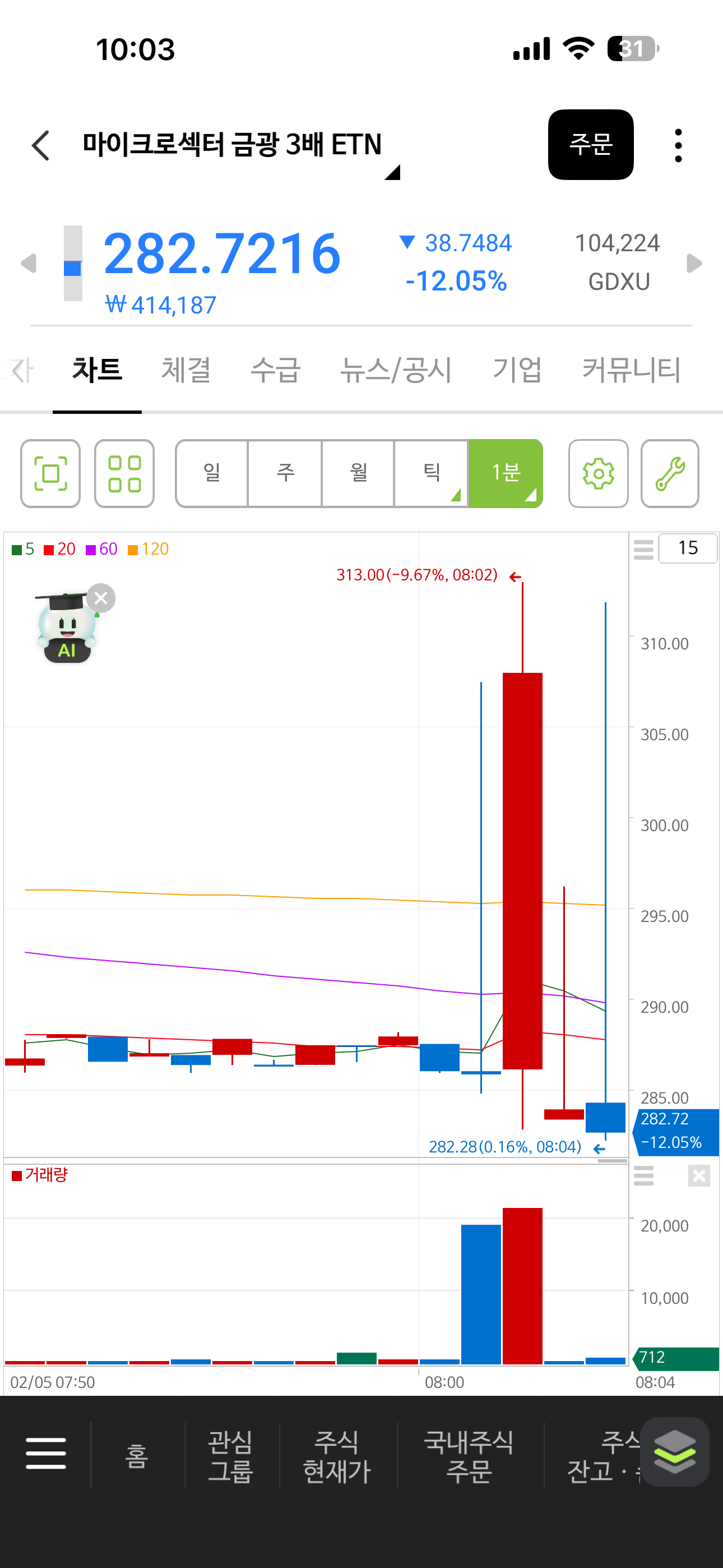Select the 주 weekly chart period

pyautogui.click(x=285, y=473)
